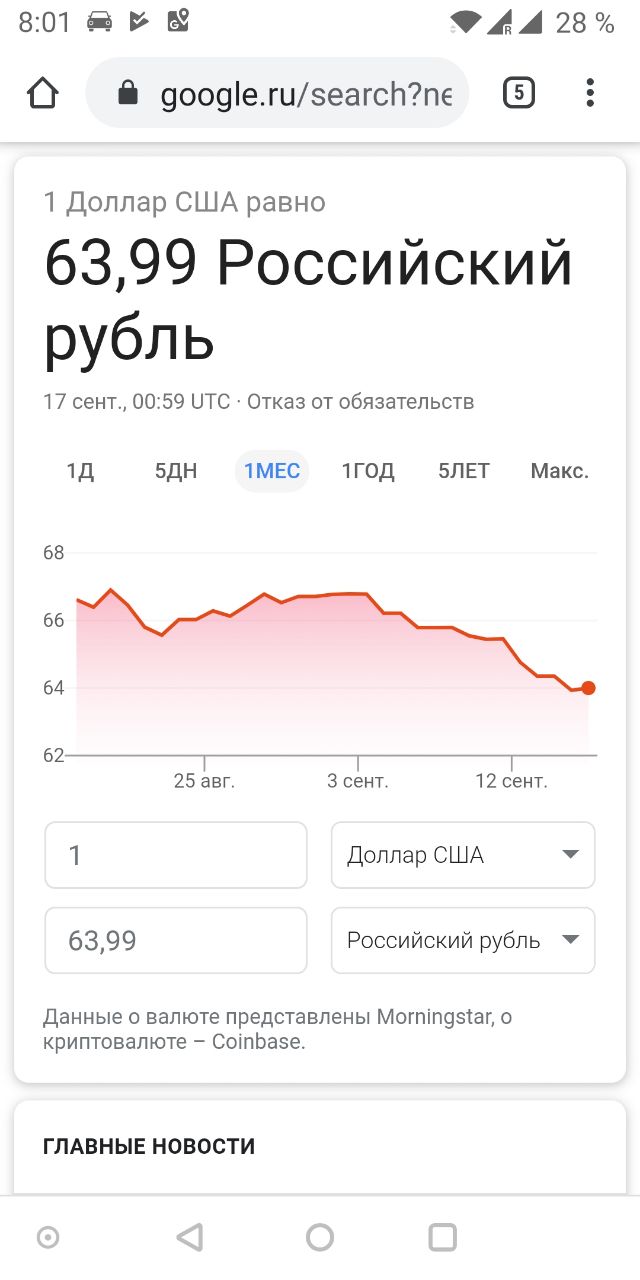Show the Макс. chart range
The image size is (640, 1280).
[x=560, y=471]
